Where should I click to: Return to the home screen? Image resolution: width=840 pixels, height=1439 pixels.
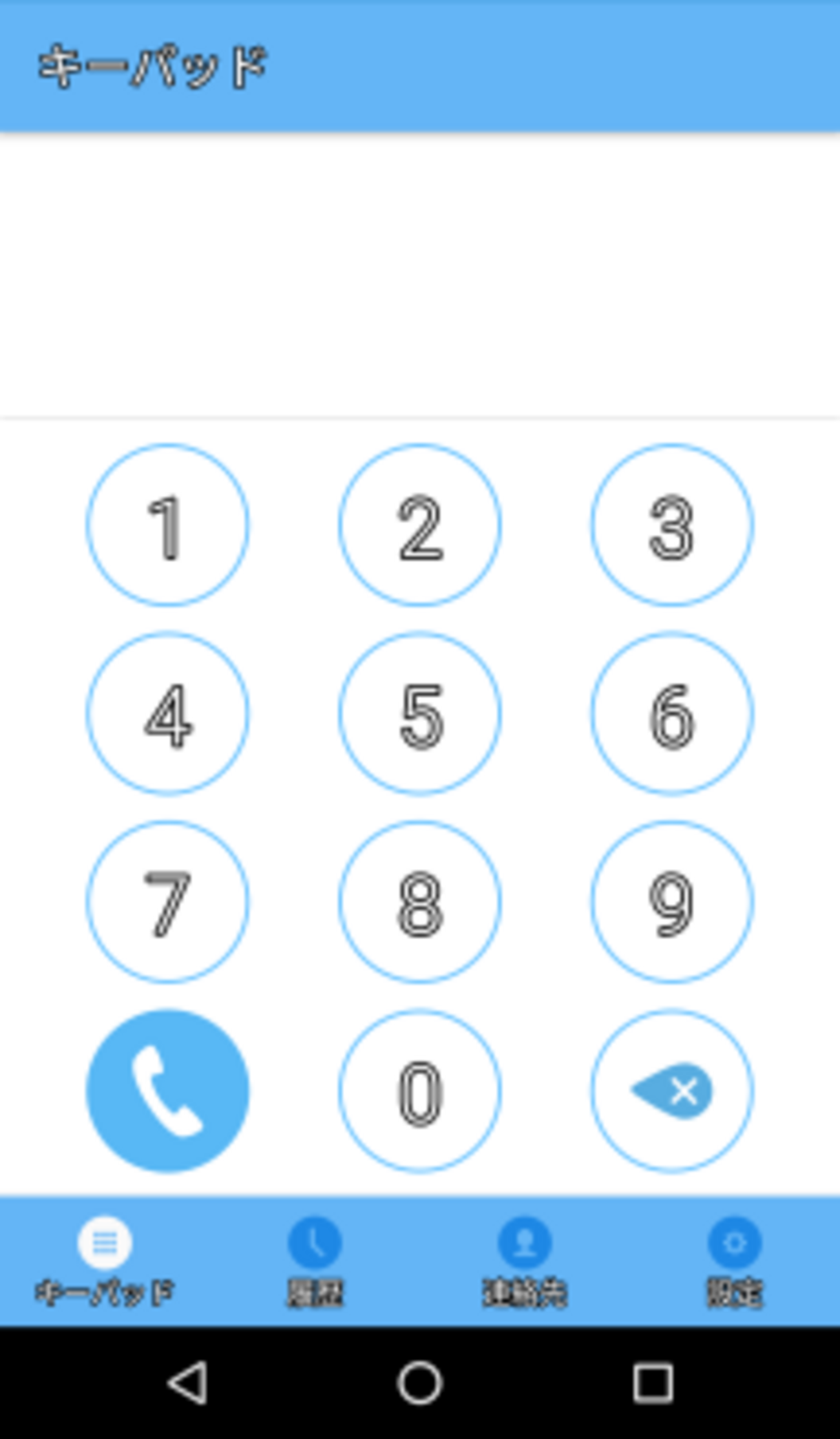[x=419, y=1383]
